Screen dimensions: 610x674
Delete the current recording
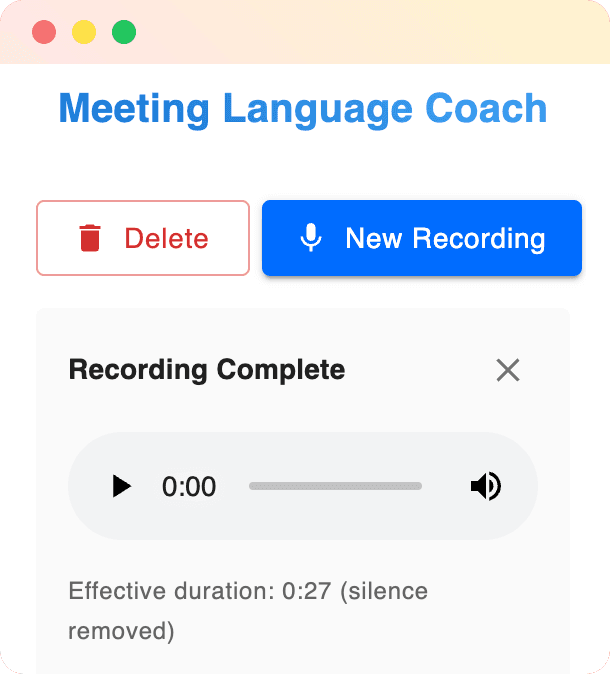point(143,238)
